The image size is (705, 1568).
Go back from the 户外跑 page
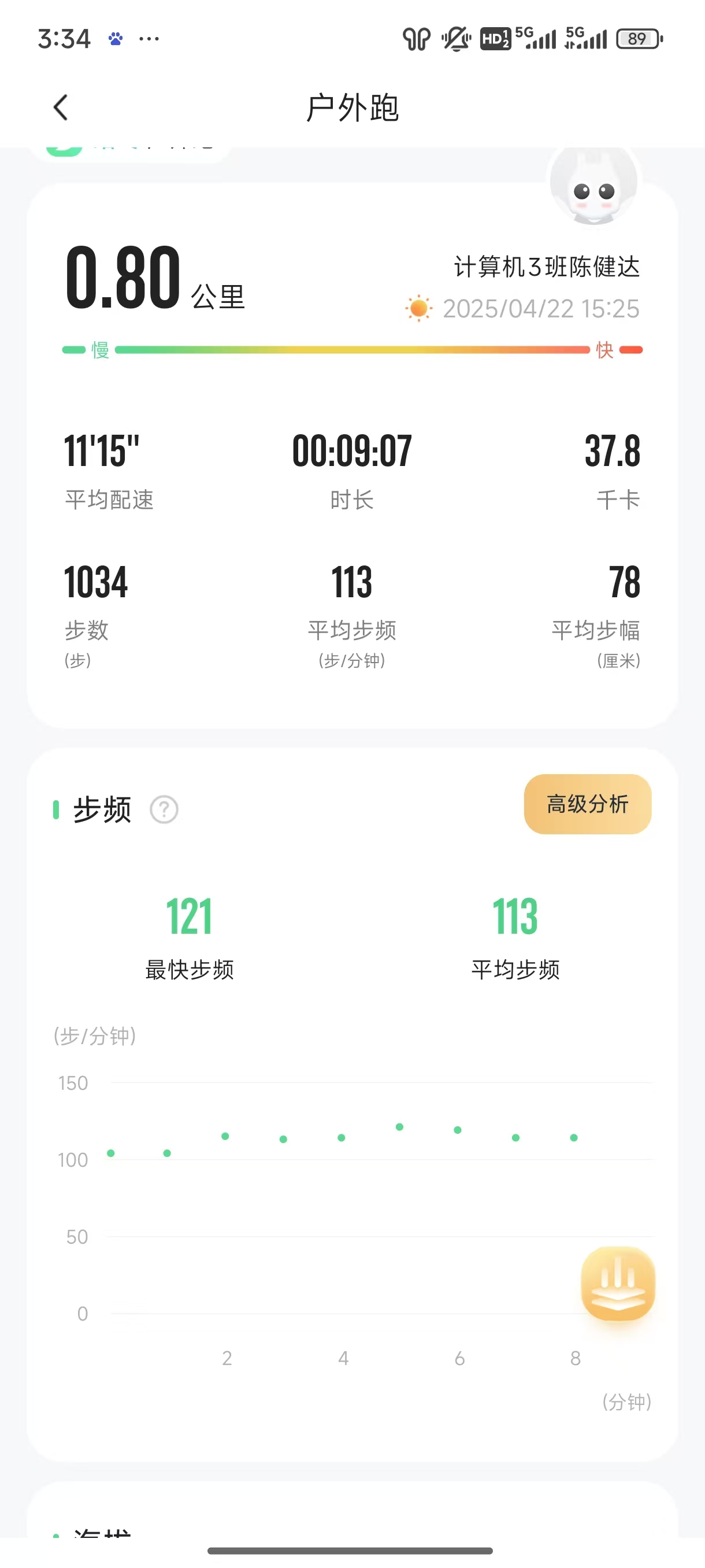coord(60,108)
